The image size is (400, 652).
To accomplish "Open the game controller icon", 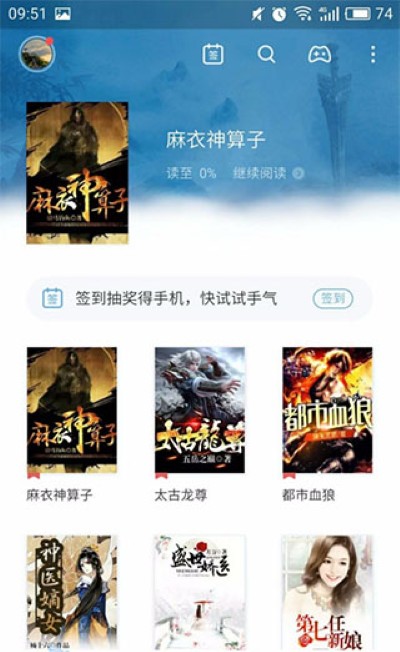I will [x=319, y=54].
